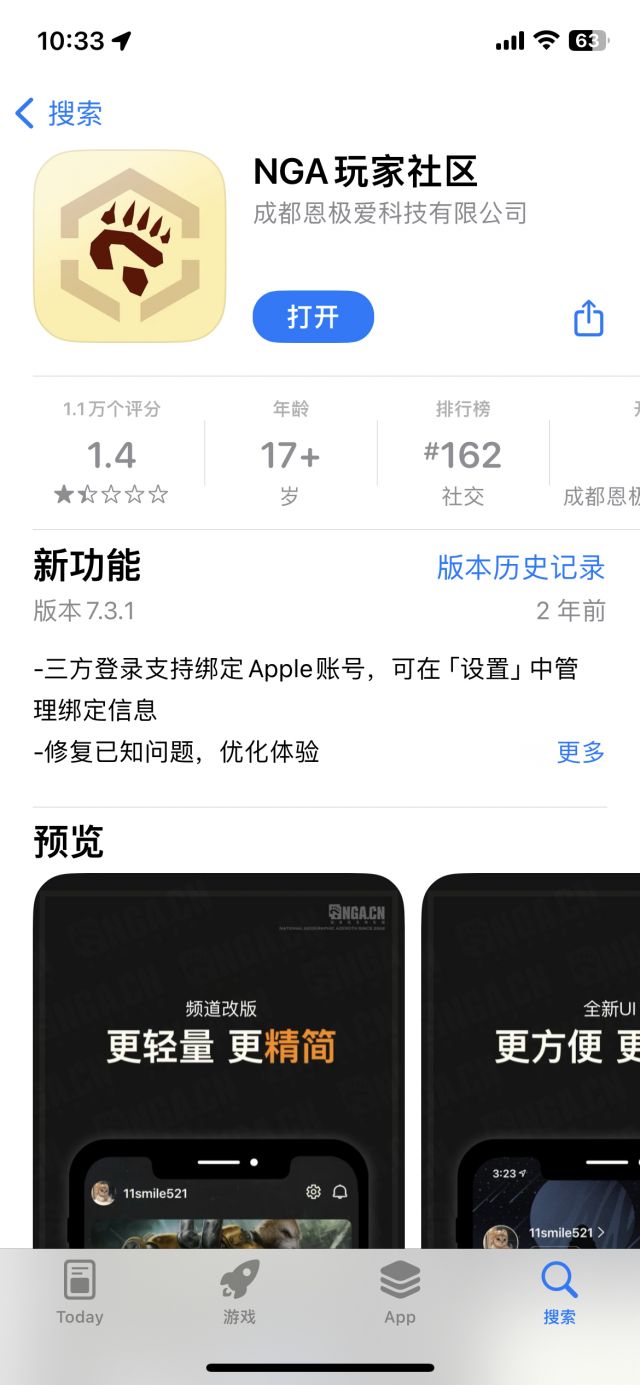Image resolution: width=640 pixels, height=1385 pixels.
Task: Open 版本历史记录 link
Action: (x=521, y=567)
